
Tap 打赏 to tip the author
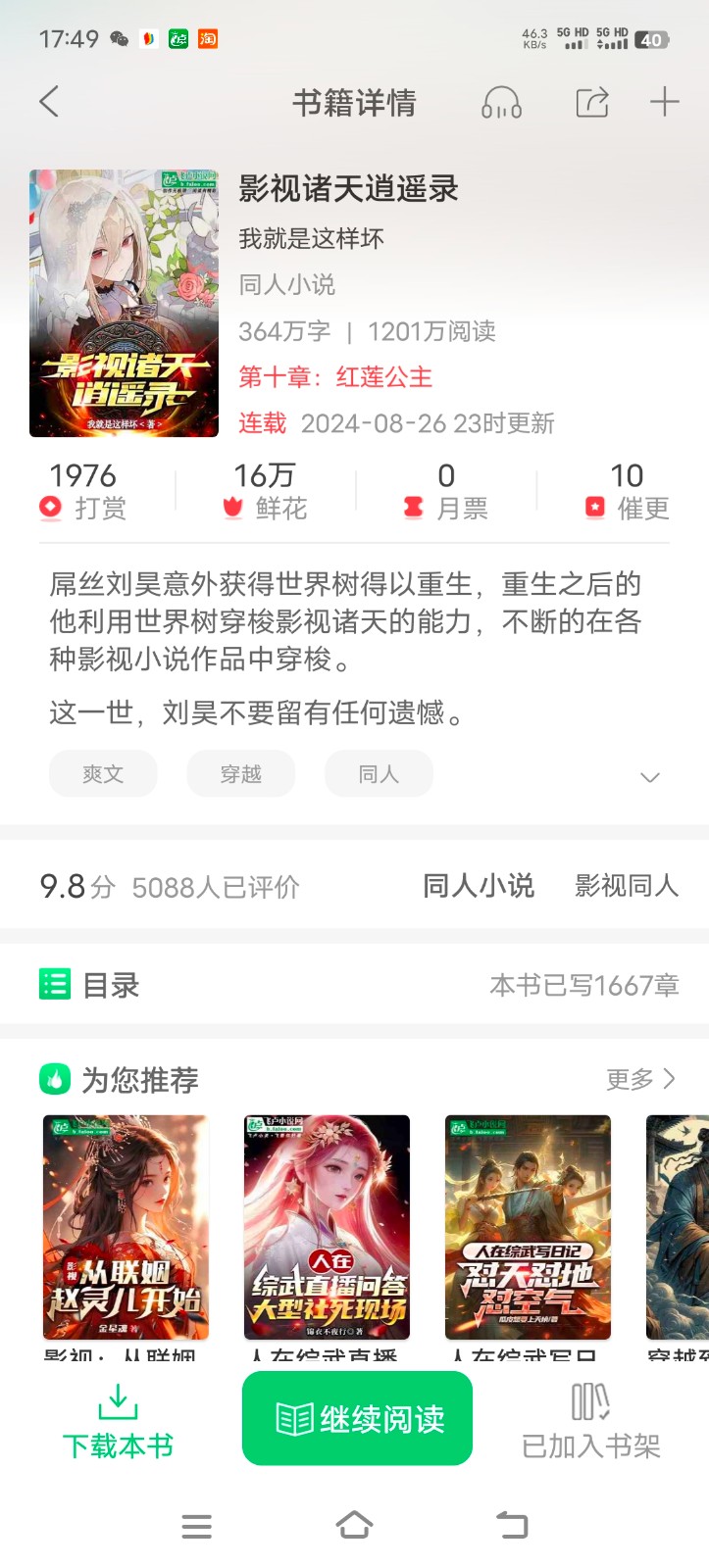coord(83,492)
